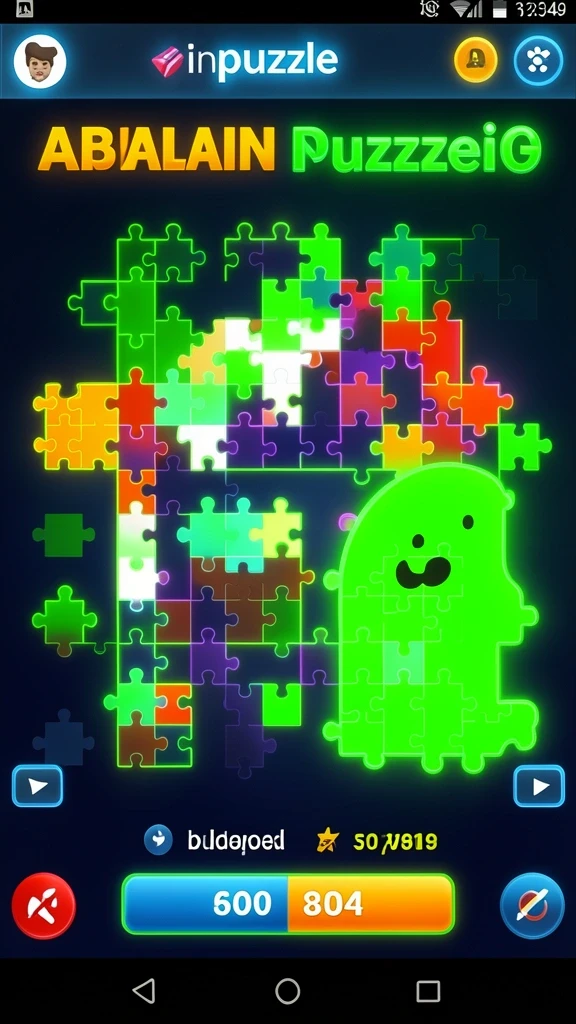Tap the blue round compass button
This screenshot has height=1024, width=576.
pos(532,906)
